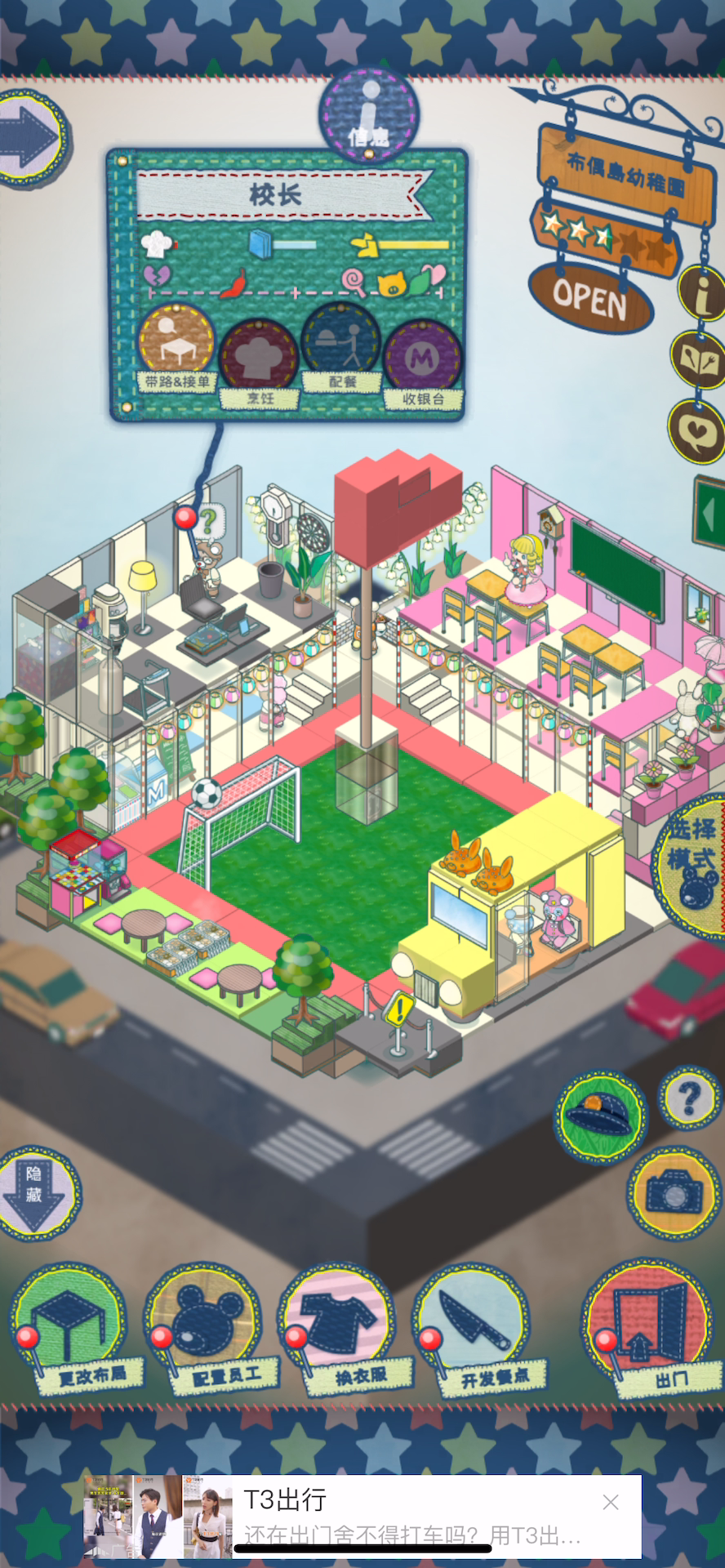Screen dimensions: 725x1568
Task: Tap the OPEN shop sign
Action: coord(590,296)
